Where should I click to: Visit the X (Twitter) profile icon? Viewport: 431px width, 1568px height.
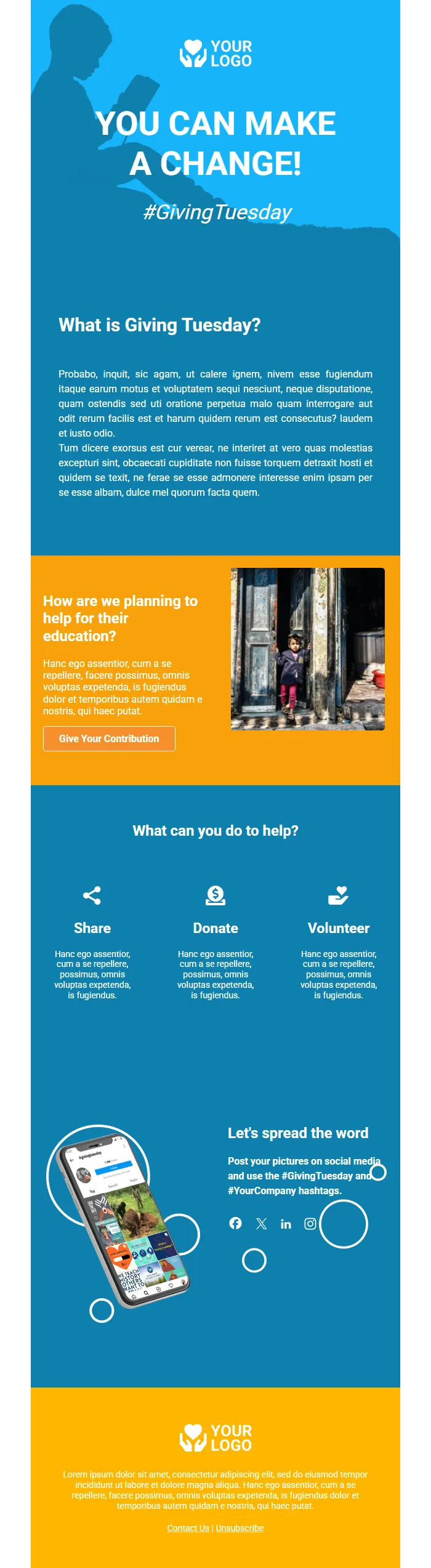261,1224
